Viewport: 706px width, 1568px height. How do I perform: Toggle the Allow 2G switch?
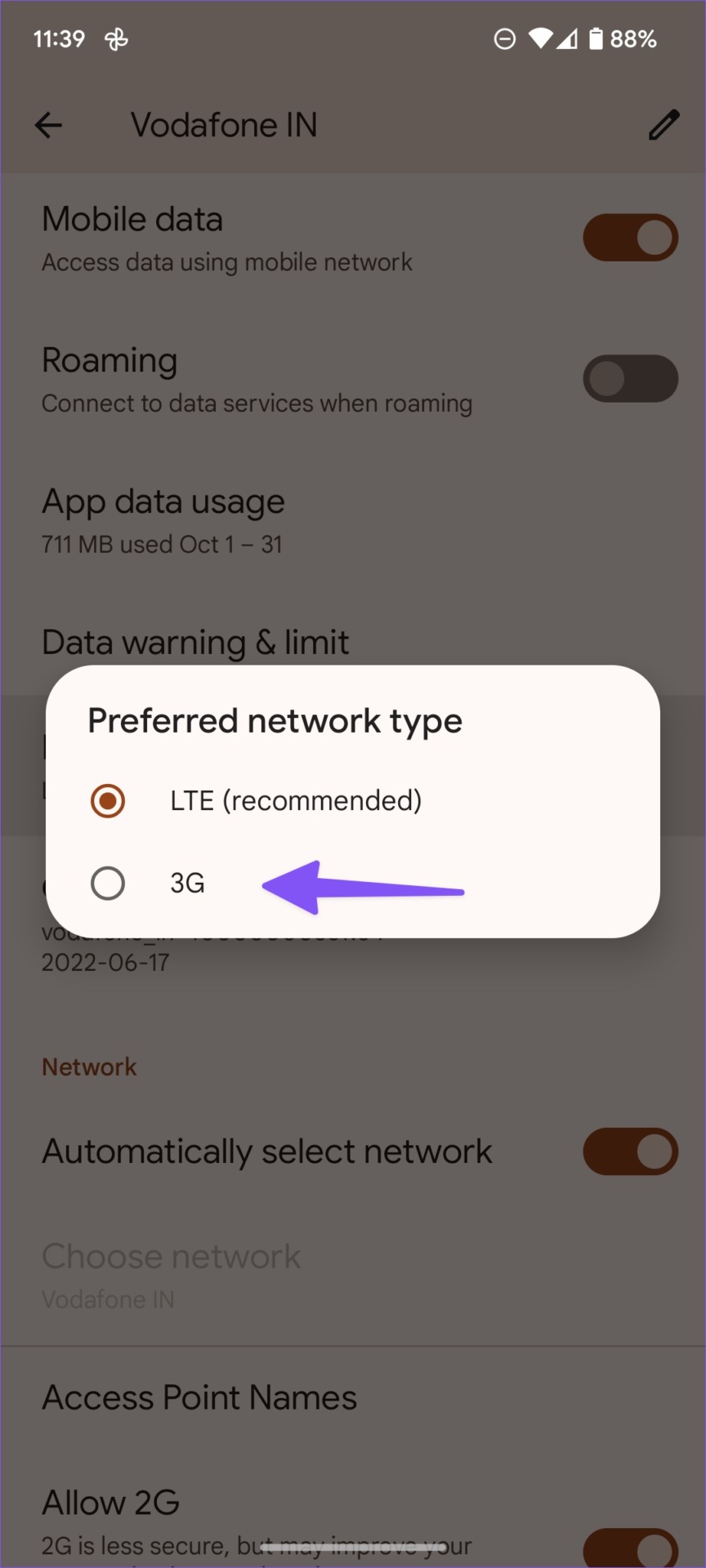coord(630,1548)
